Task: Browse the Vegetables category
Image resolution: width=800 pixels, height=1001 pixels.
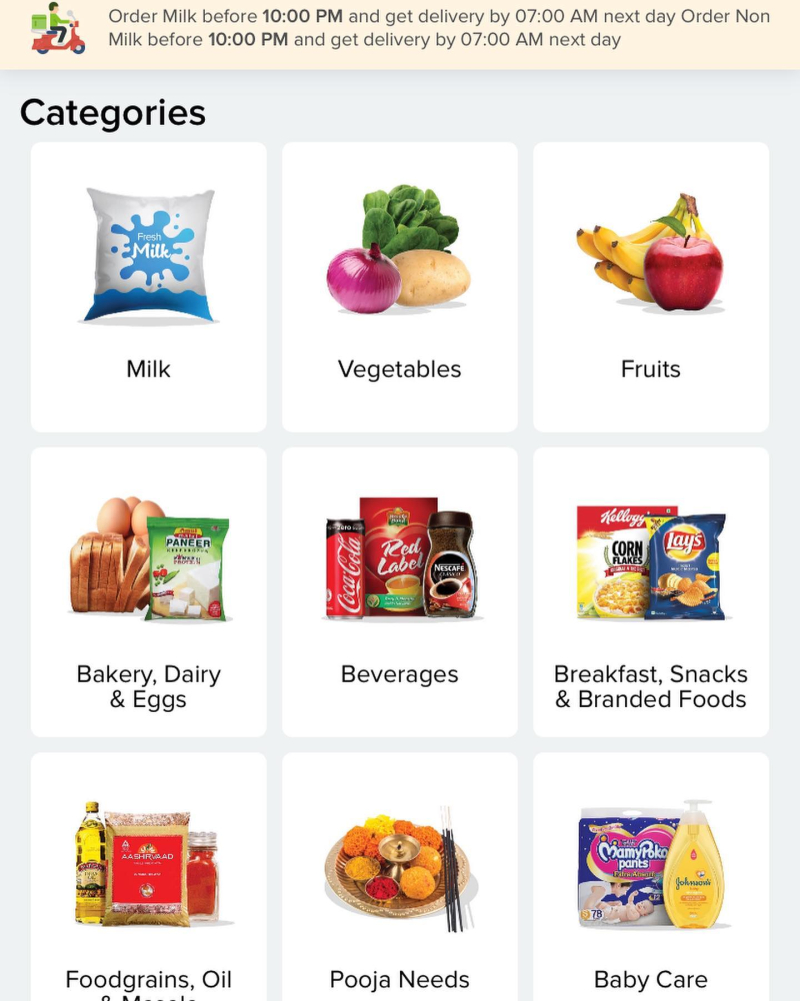Action: [399, 287]
